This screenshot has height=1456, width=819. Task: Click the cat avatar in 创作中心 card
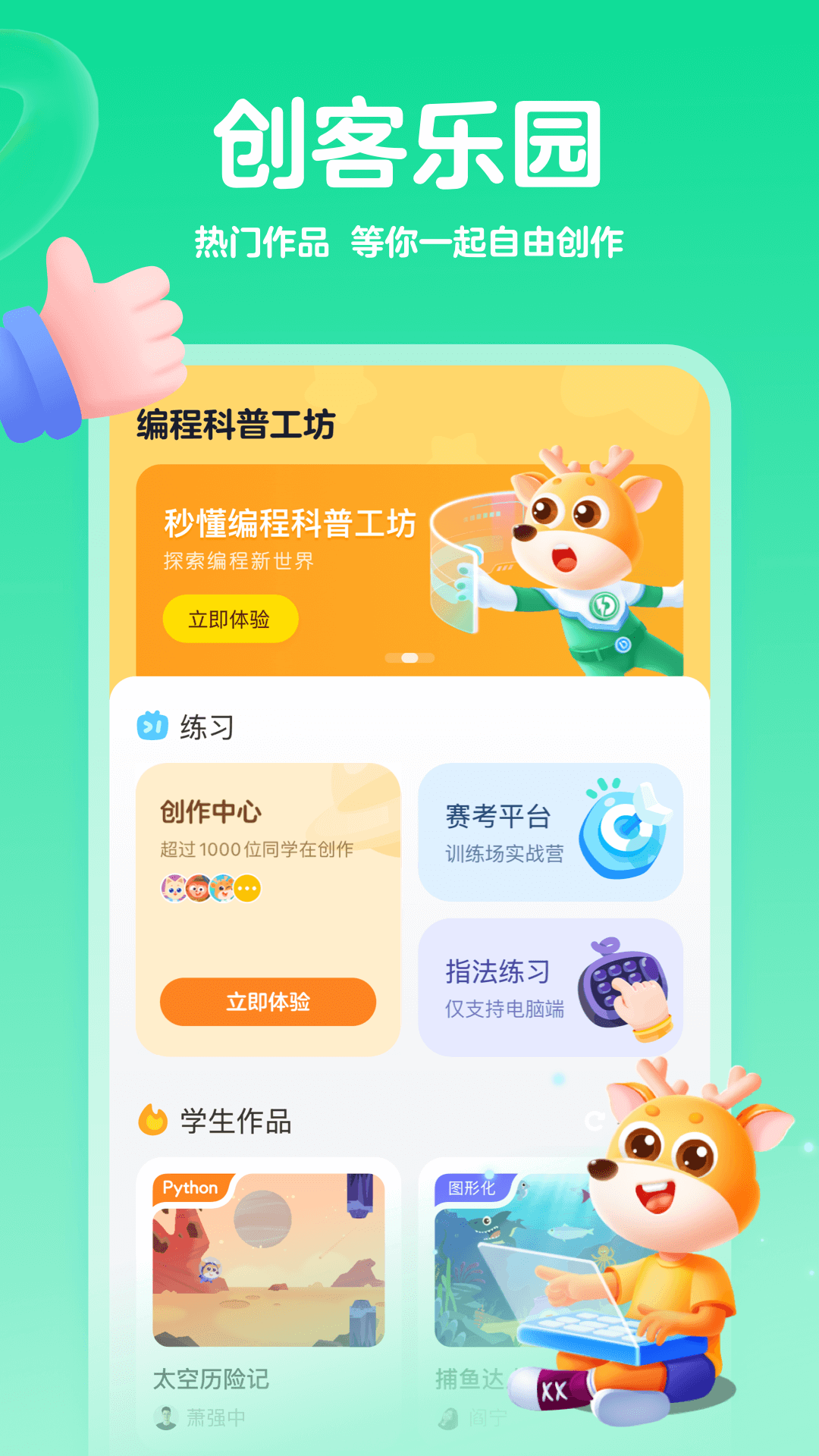click(173, 889)
